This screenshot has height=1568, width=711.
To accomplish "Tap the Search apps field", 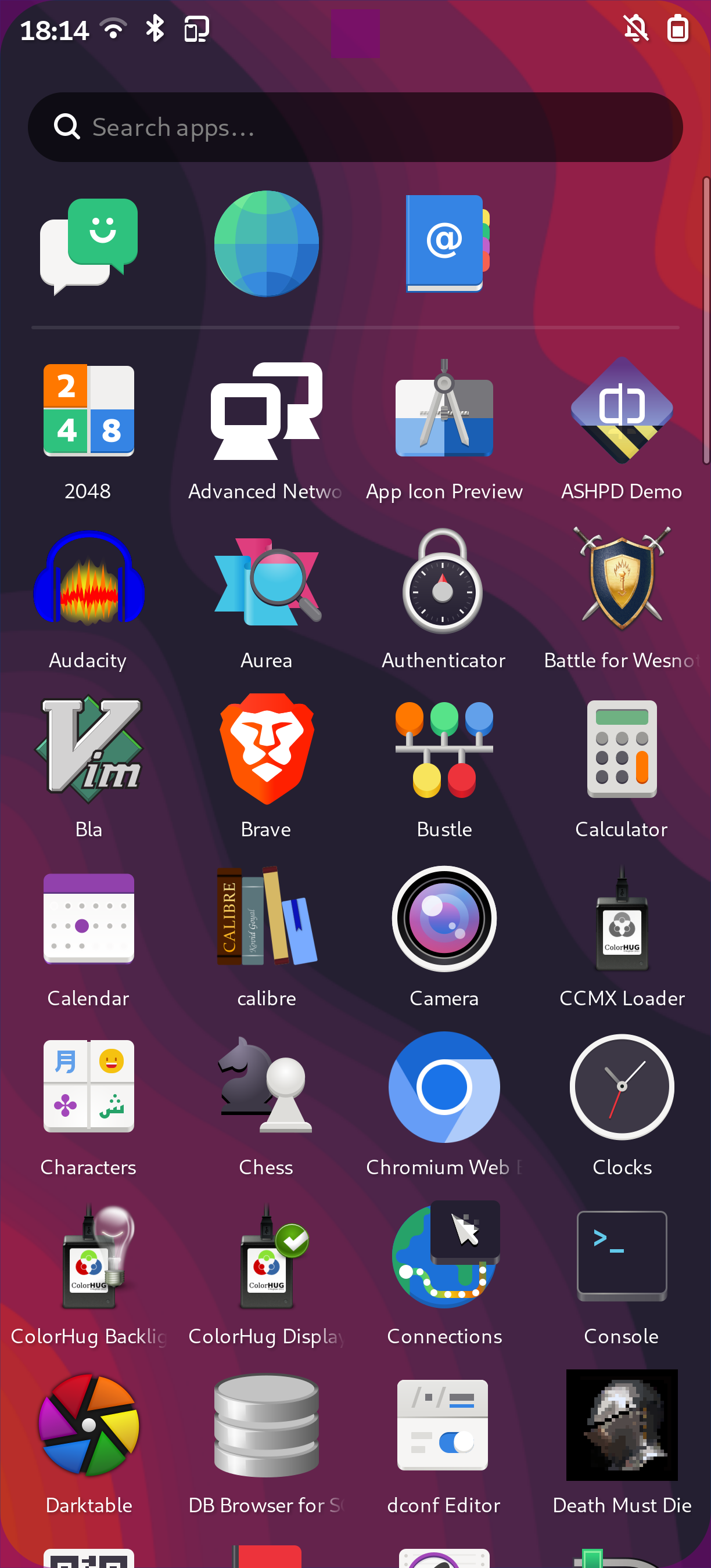I will [x=355, y=127].
